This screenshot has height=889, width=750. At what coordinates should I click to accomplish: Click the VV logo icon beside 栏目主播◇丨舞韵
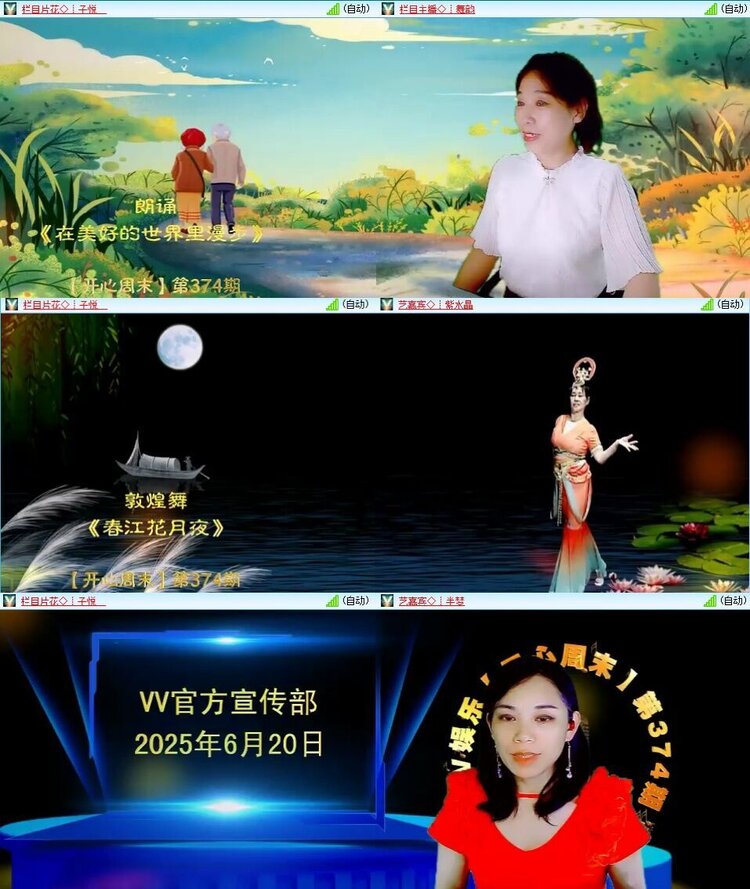[385, 9]
